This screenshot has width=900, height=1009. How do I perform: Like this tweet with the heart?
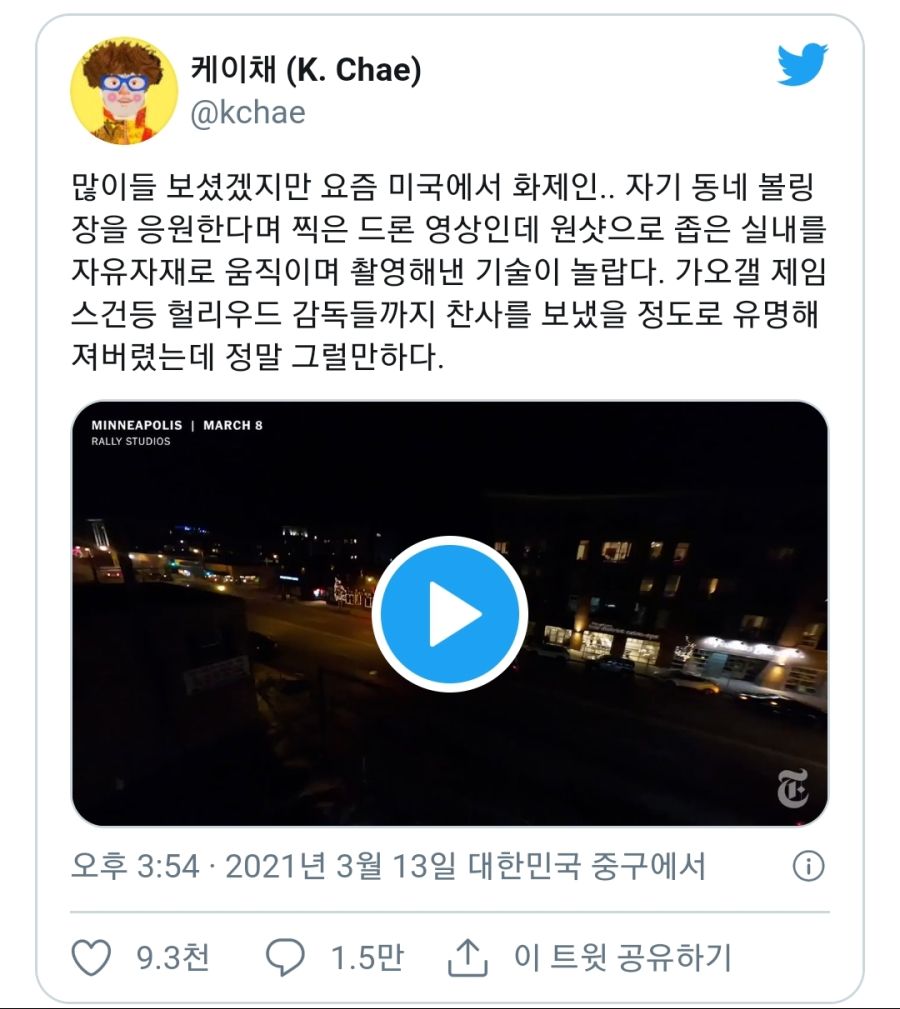click(x=92, y=958)
